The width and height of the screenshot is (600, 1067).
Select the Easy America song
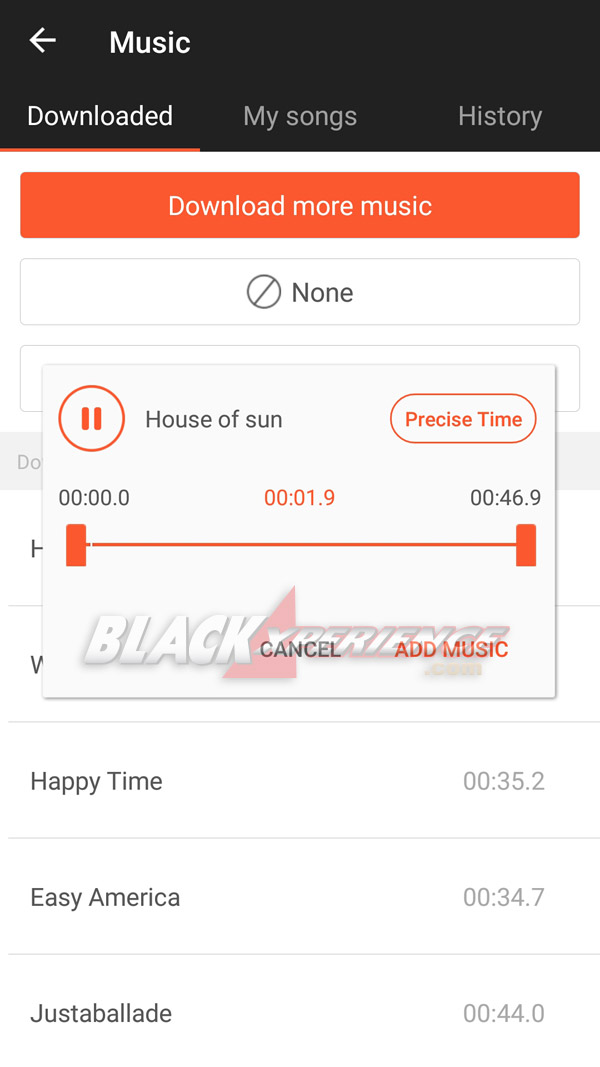click(x=300, y=897)
